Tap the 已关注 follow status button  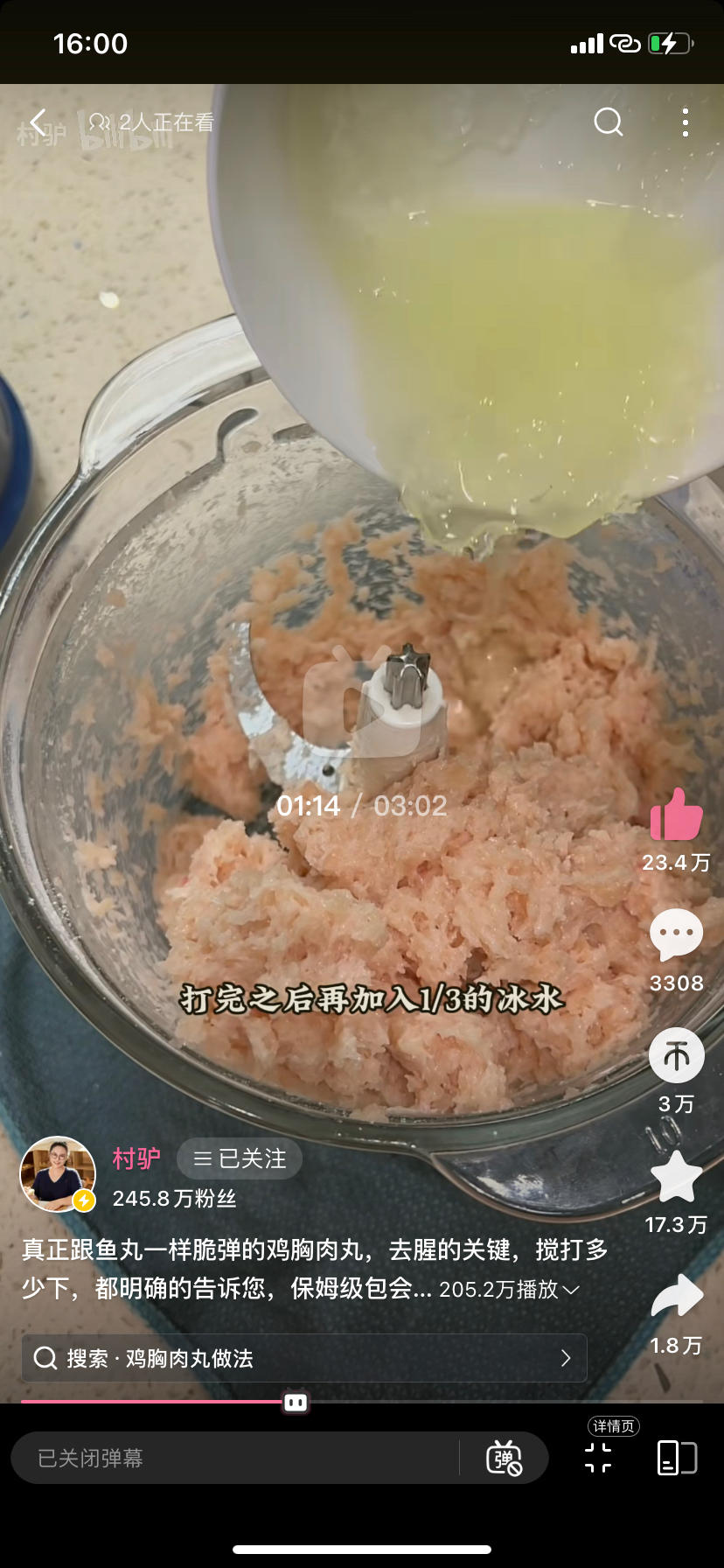click(x=240, y=1158)
